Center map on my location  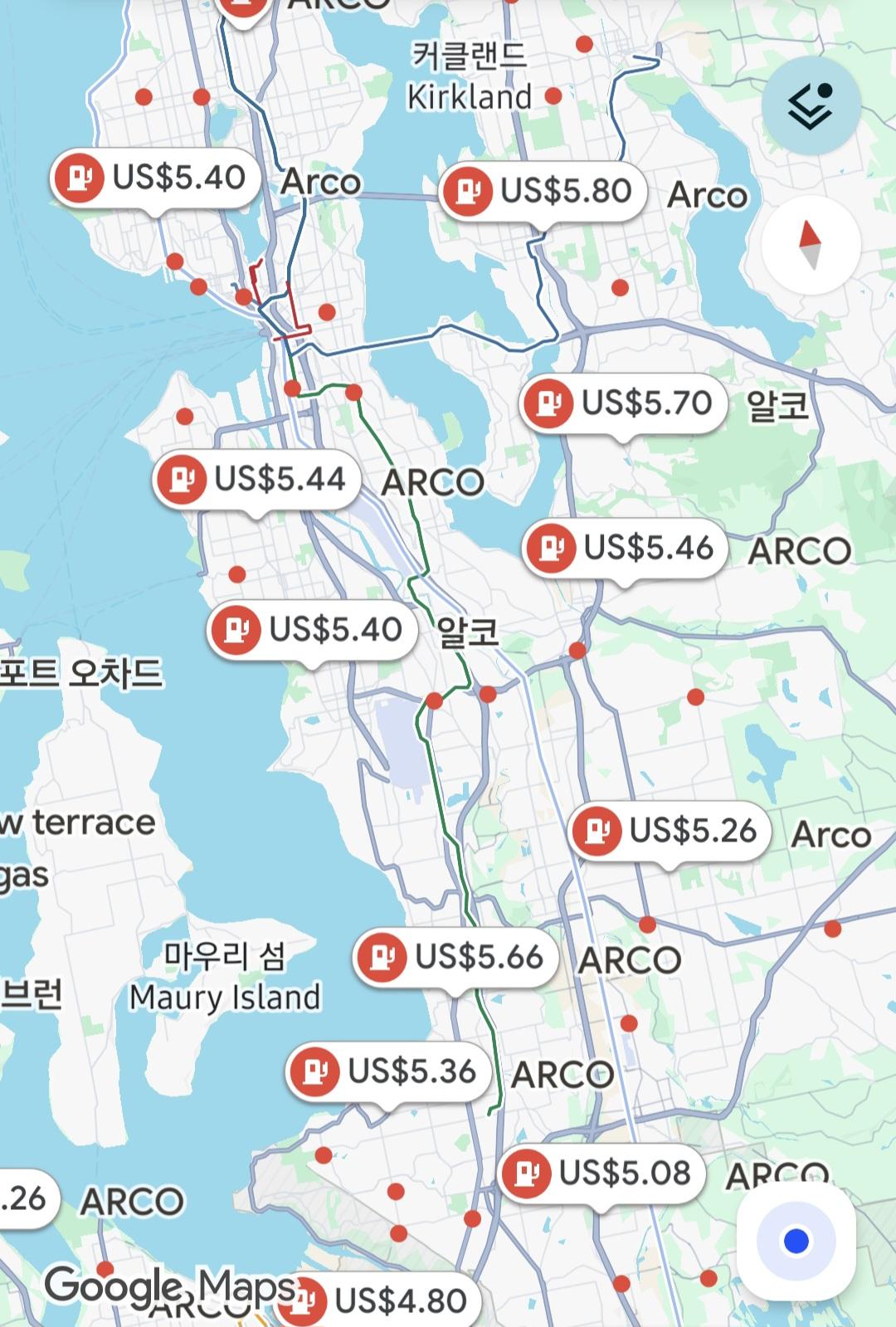(x=796, y=1241)
